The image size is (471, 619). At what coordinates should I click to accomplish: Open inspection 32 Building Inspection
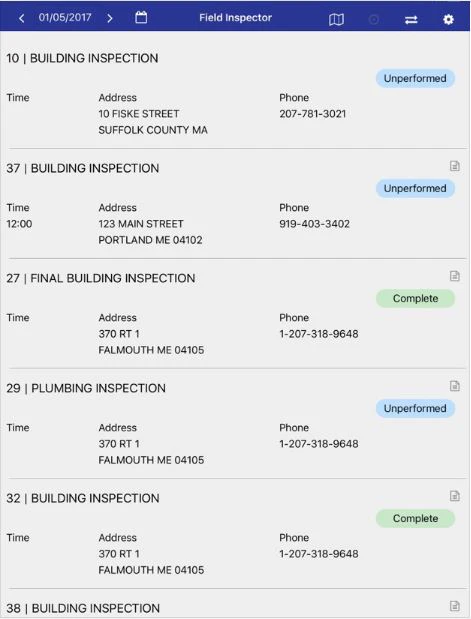tap(235, 534)
